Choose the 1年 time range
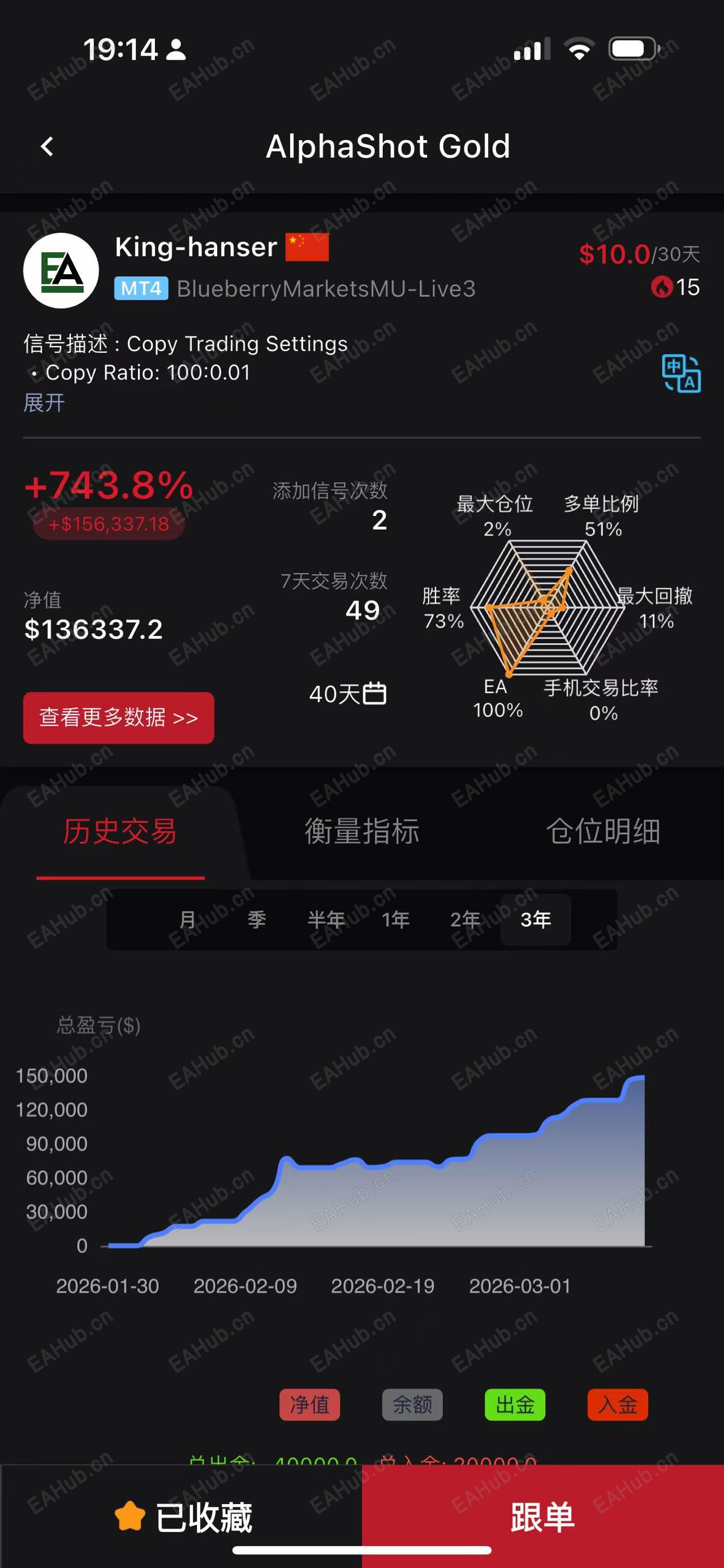Image resolution: width=724 pixels, height=1568 pixels. coord(396,919)
